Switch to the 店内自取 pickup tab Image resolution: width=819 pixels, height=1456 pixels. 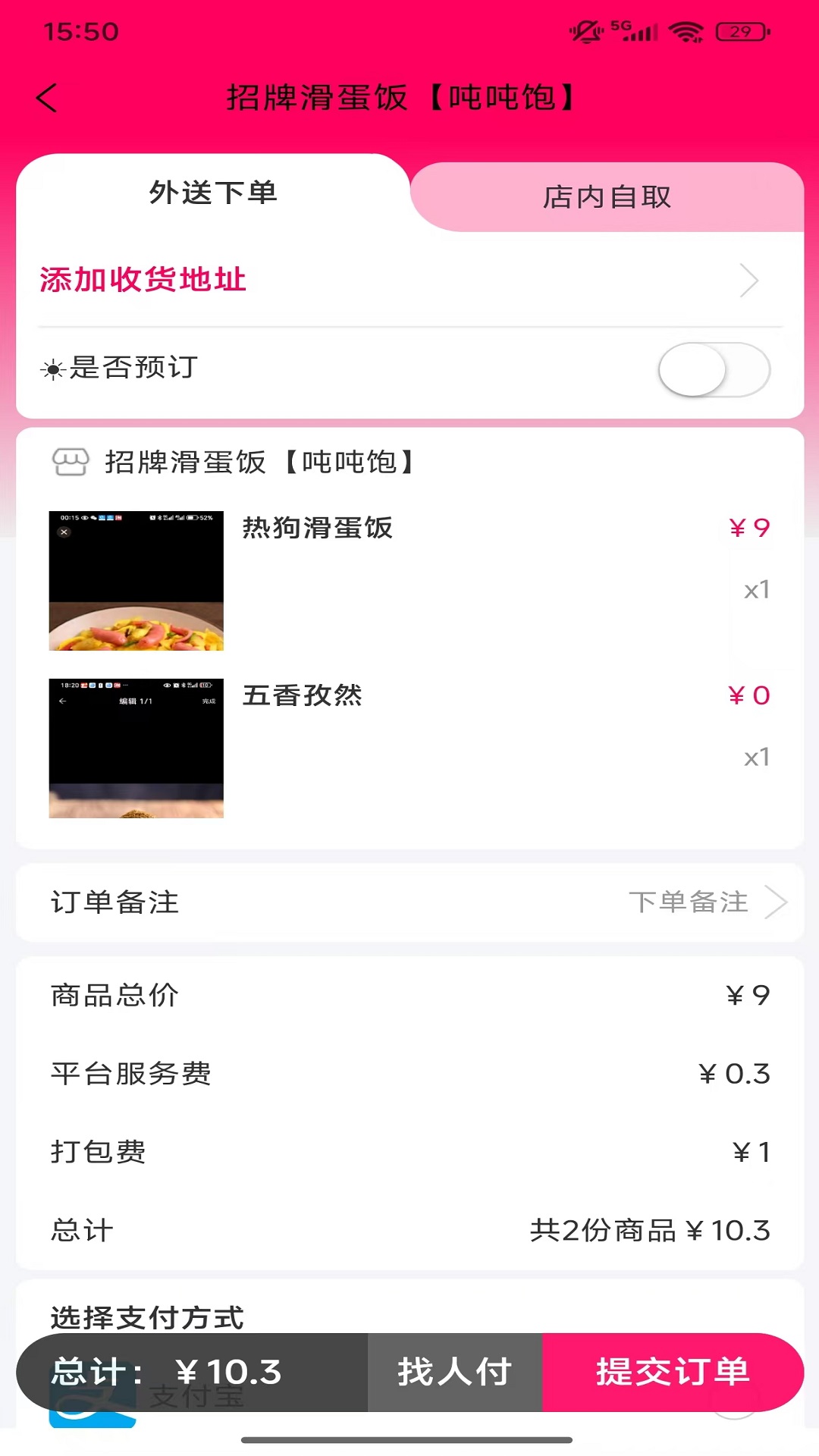(x=607, y=197)
